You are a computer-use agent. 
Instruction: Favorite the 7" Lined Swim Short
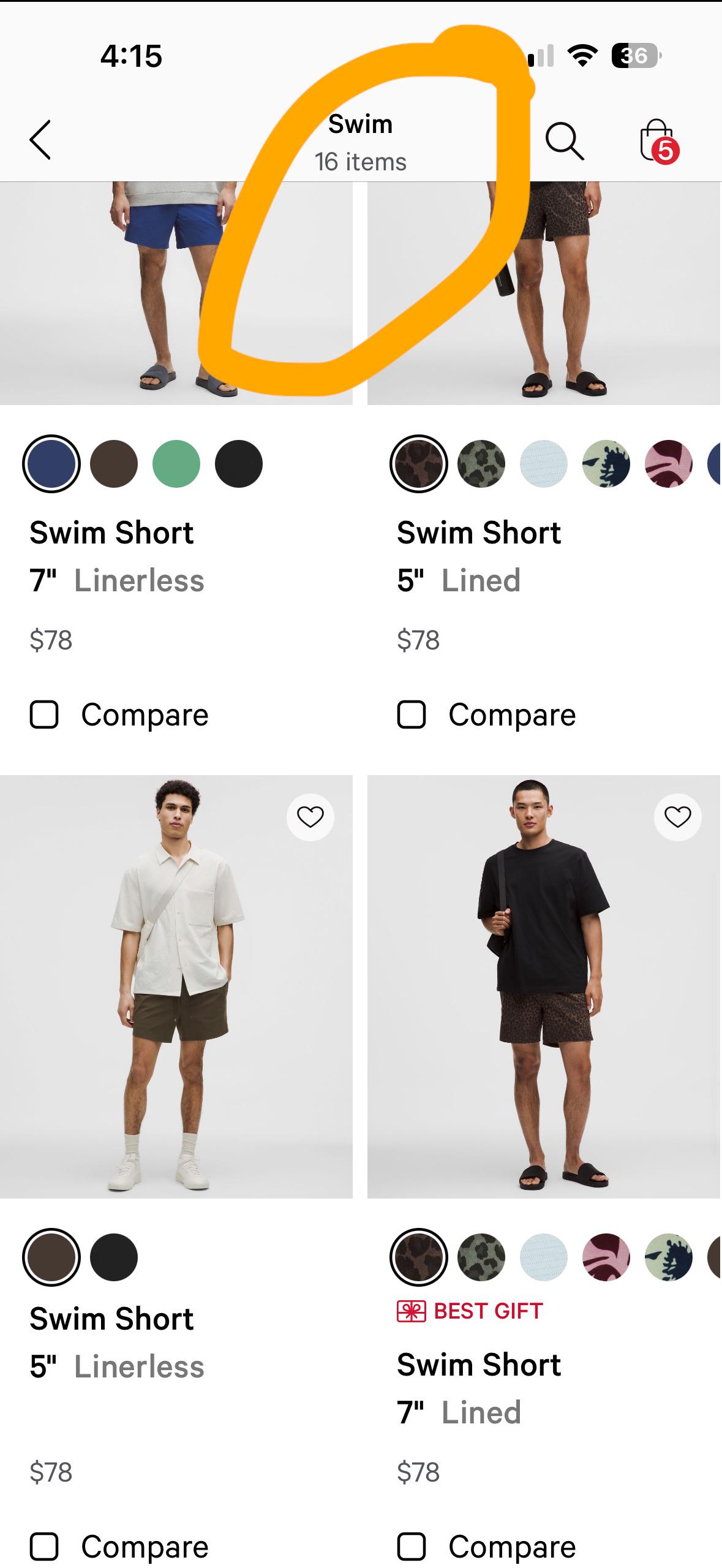[x=677, y=817]
